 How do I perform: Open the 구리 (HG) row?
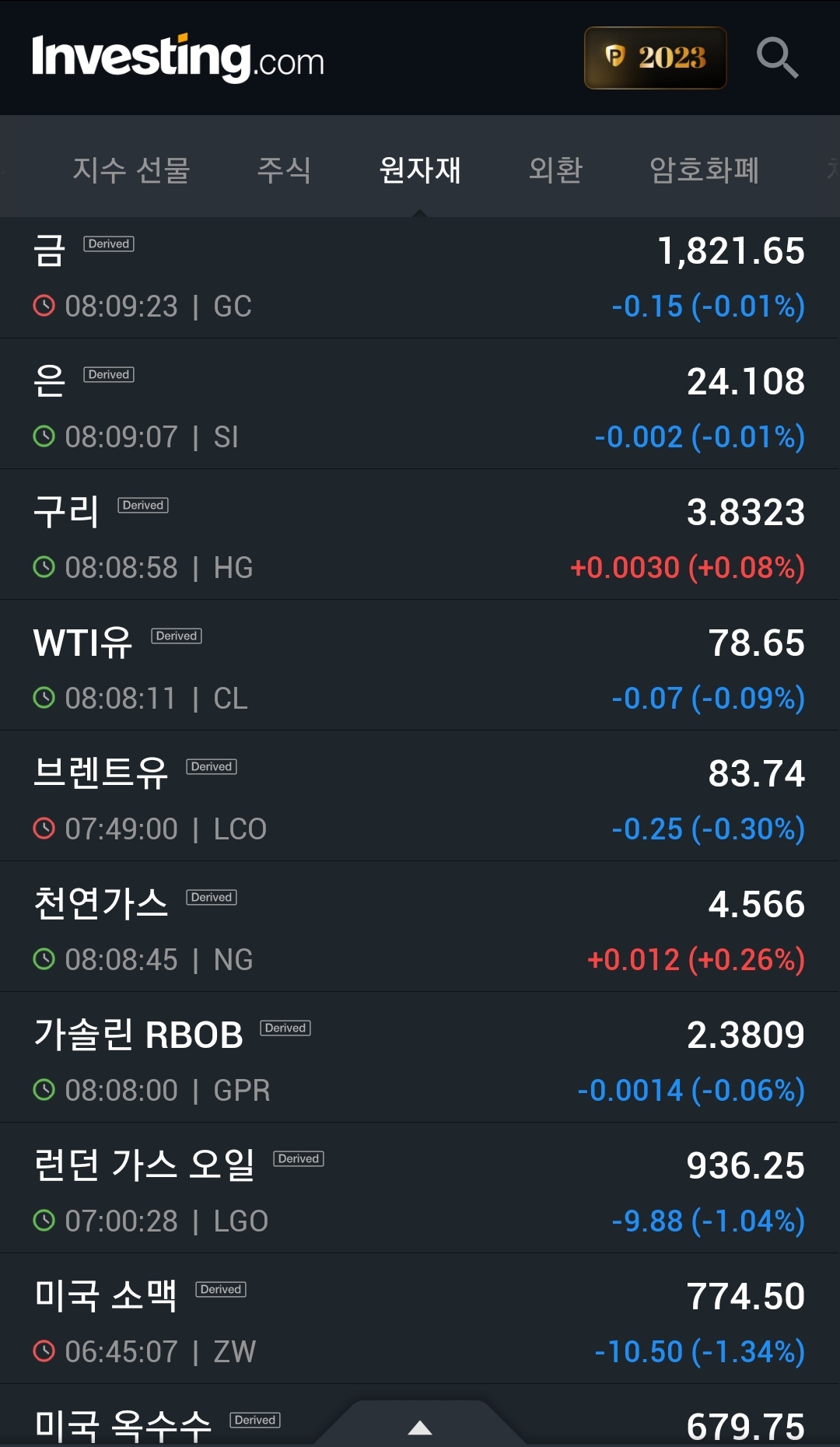pyautogui.click(x=420, y=534)
